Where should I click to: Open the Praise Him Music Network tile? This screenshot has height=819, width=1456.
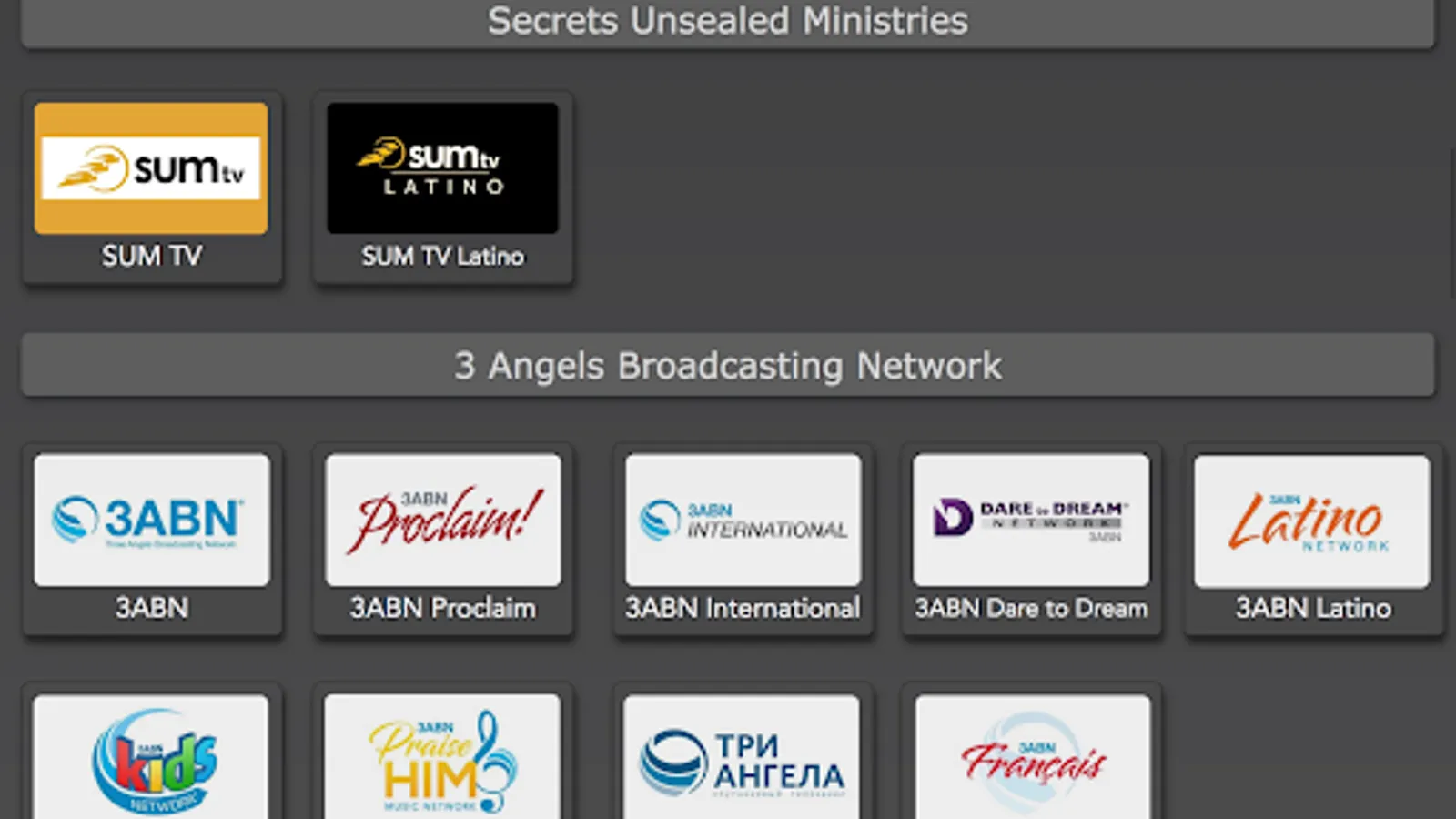442,760
